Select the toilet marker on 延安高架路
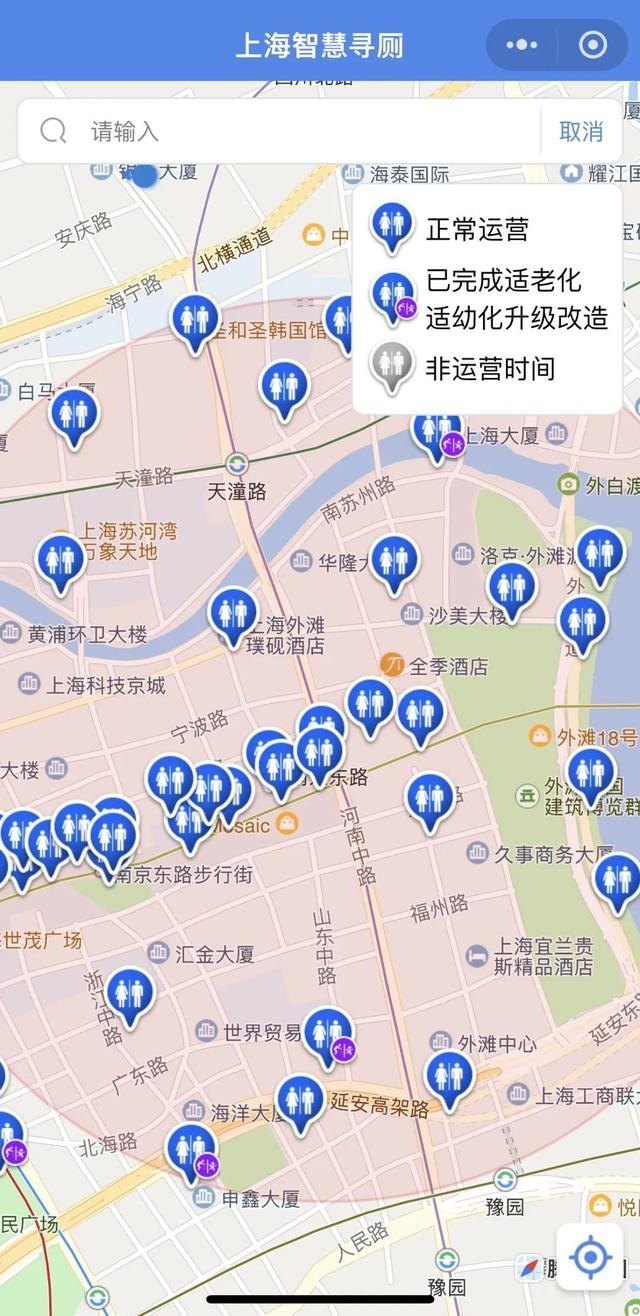The image size is (640, 1316). (x=300, y=1099)
